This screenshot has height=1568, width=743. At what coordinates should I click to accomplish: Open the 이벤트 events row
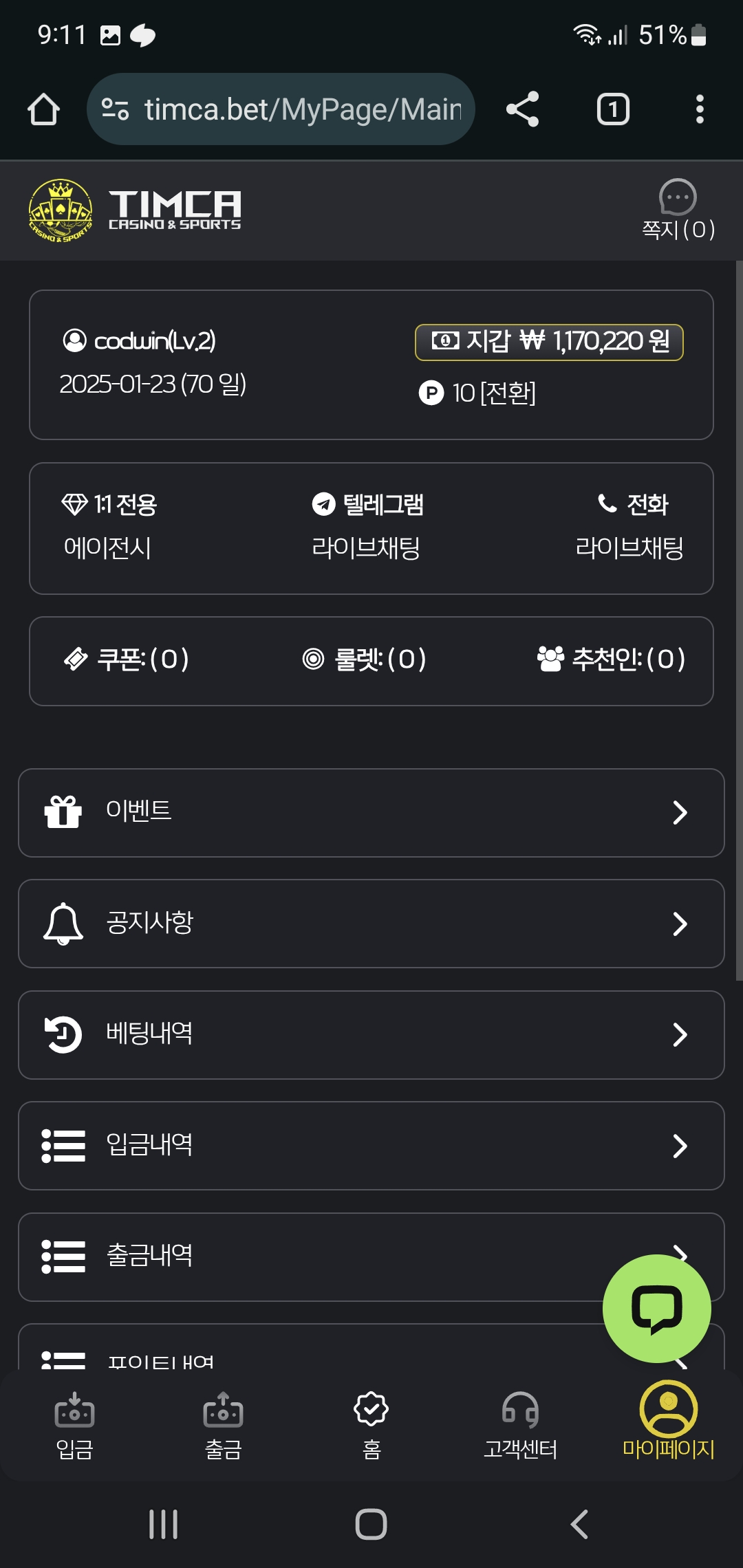pyautogui.click(x=371, y=813)
